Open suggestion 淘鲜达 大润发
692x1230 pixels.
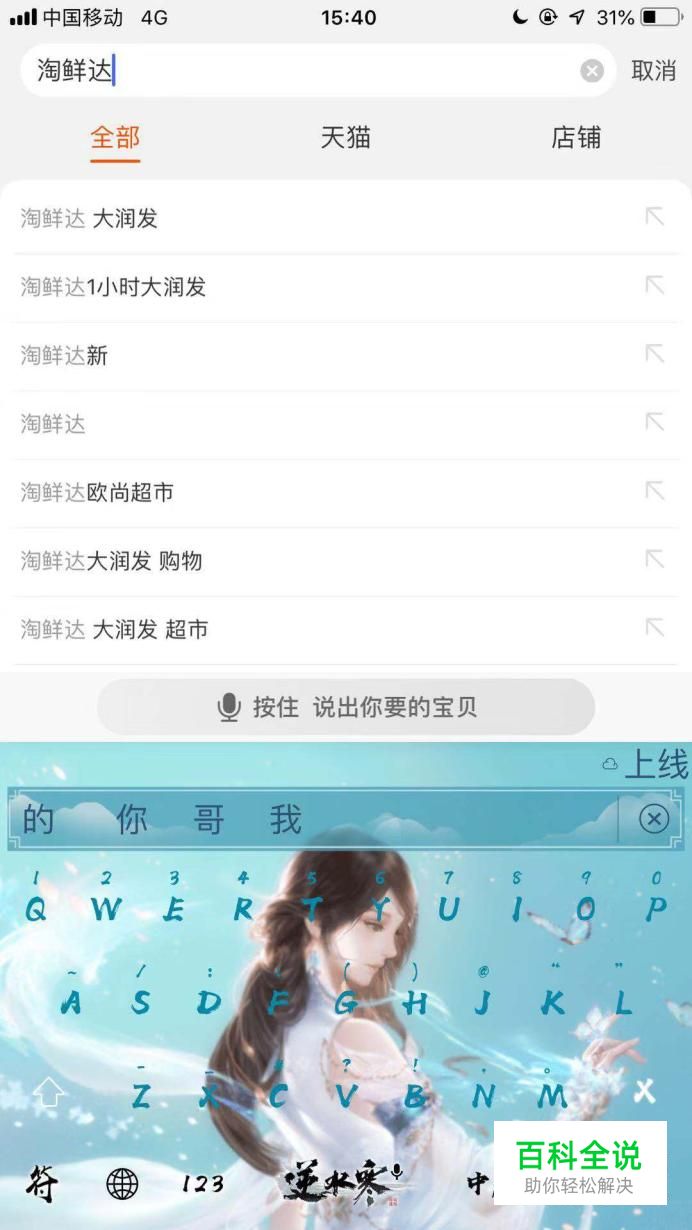[346, 218]
